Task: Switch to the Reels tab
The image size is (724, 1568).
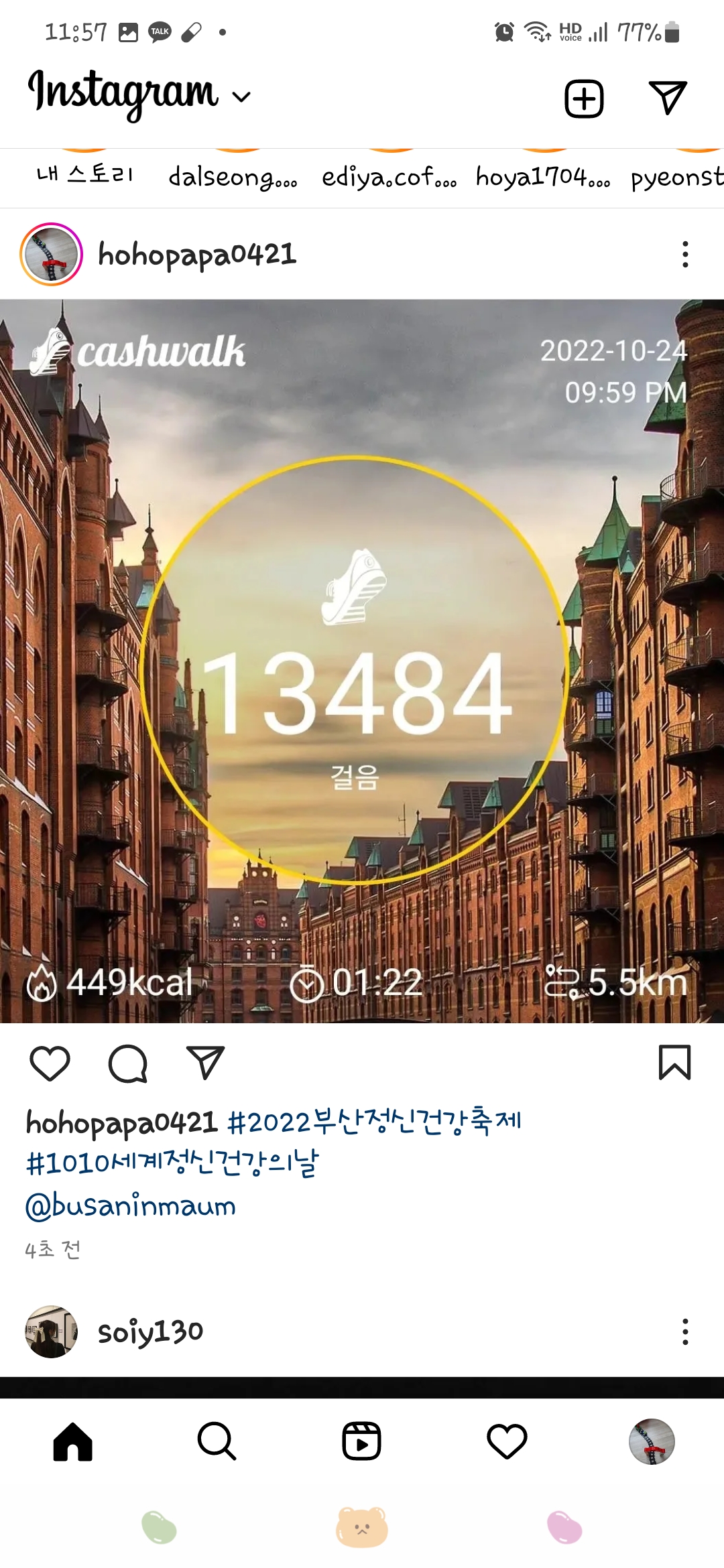Action: 362,1441
